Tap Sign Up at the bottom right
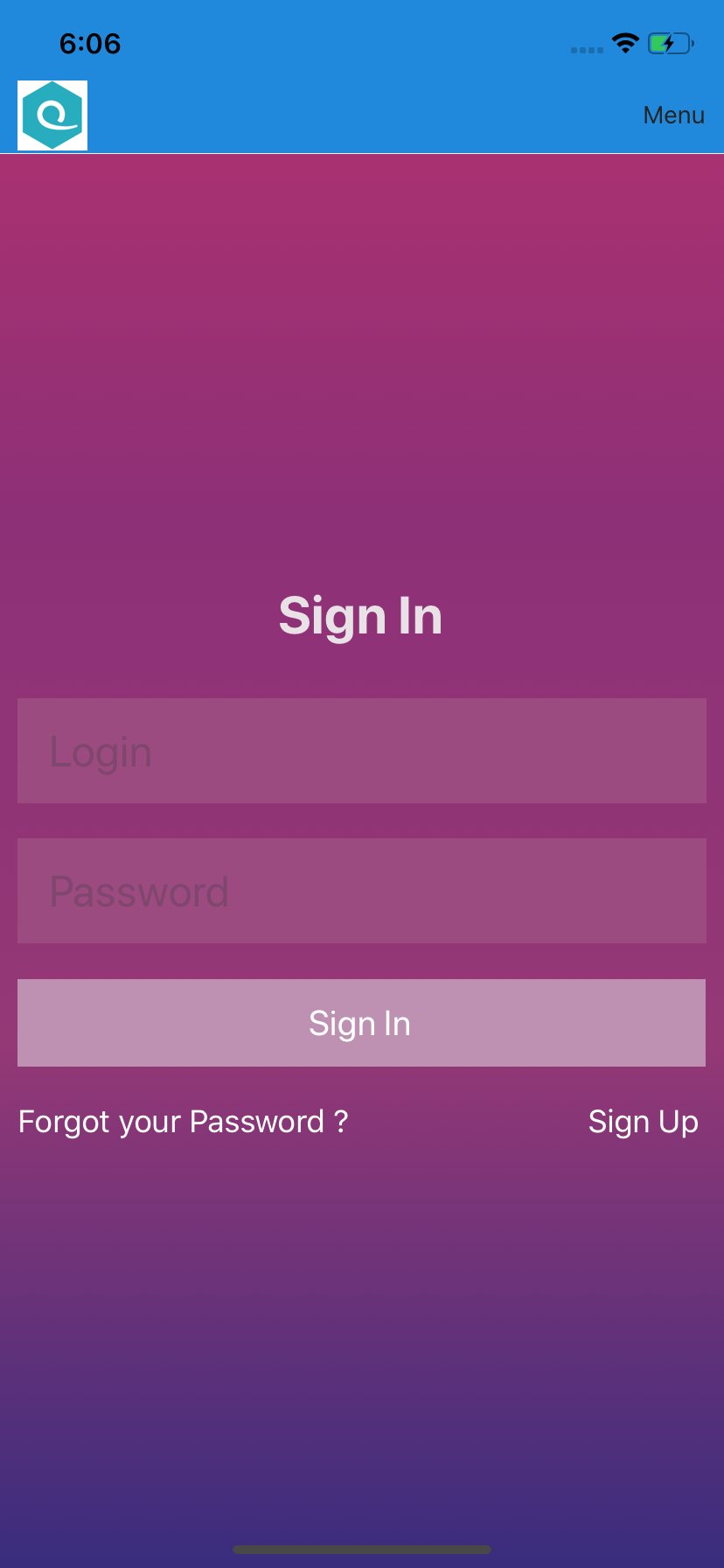The width and height of the screenshot is (724, 1568). pos(644,1121)
